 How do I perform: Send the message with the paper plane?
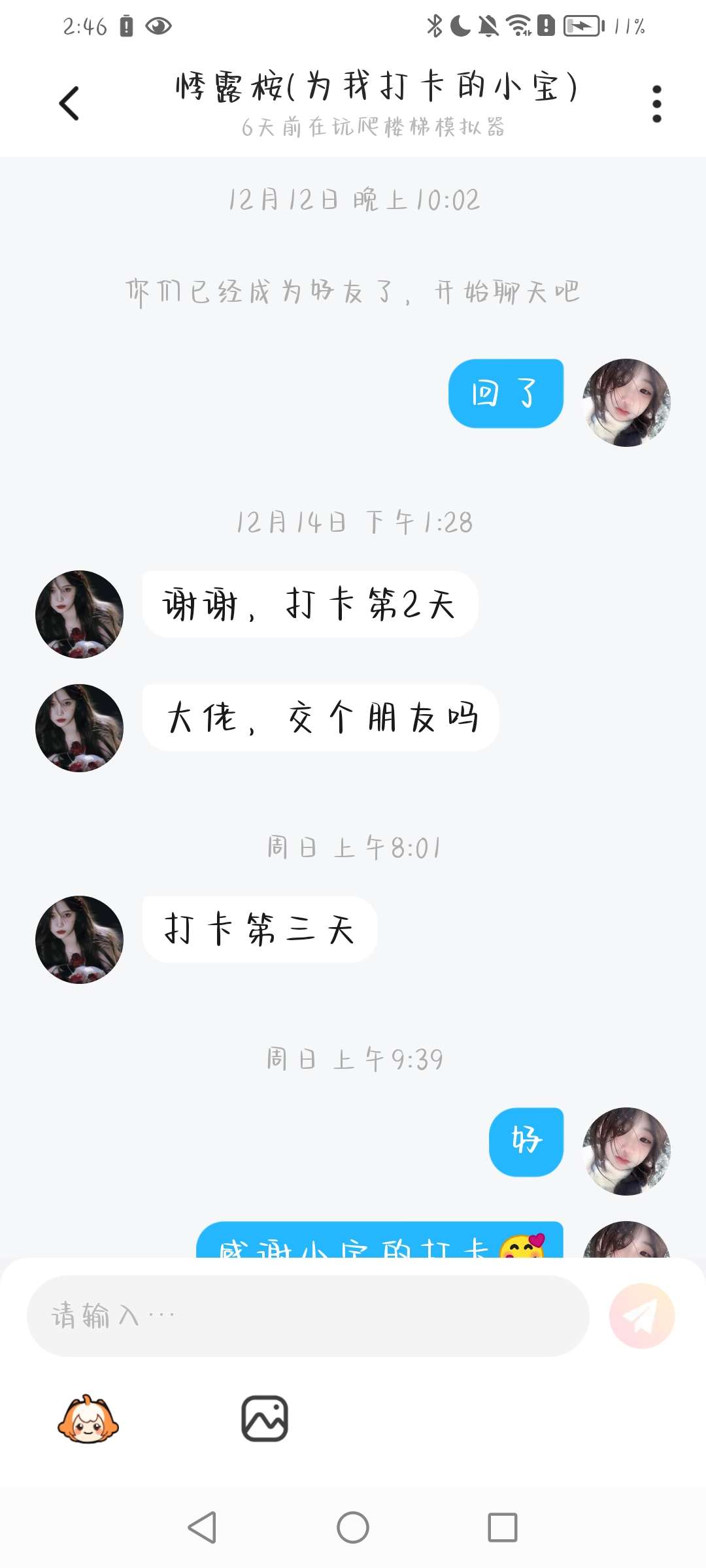[x=641, y=1316]
